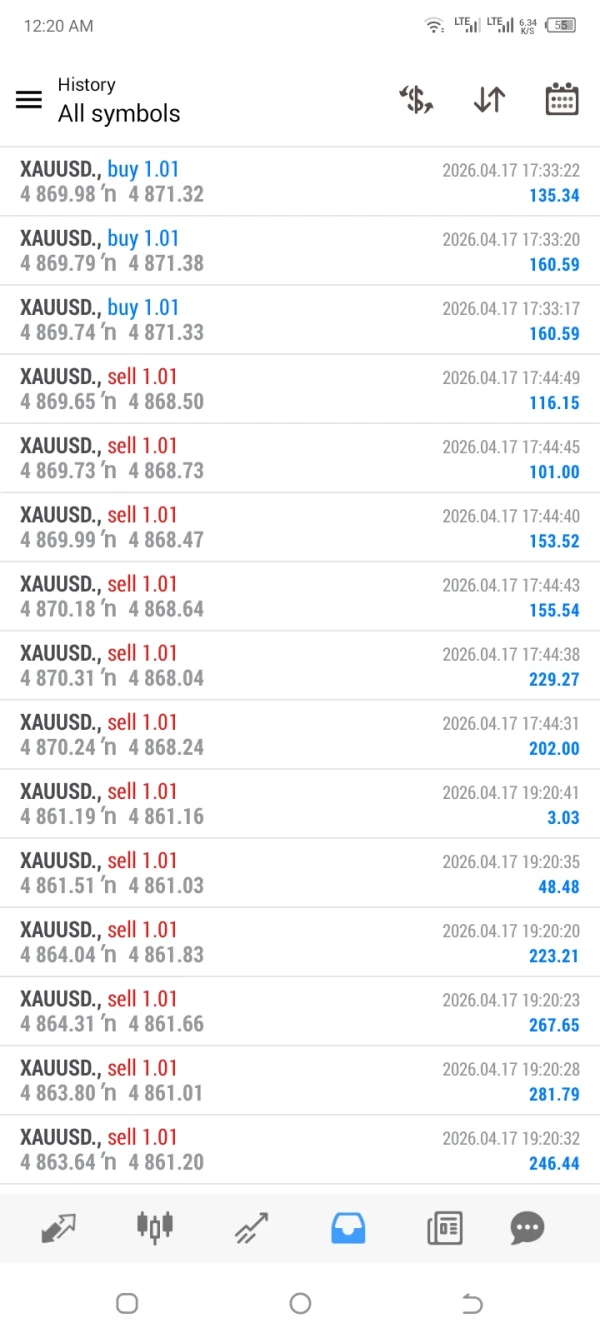View the sell trade with profit 3.03

point(300,803)
